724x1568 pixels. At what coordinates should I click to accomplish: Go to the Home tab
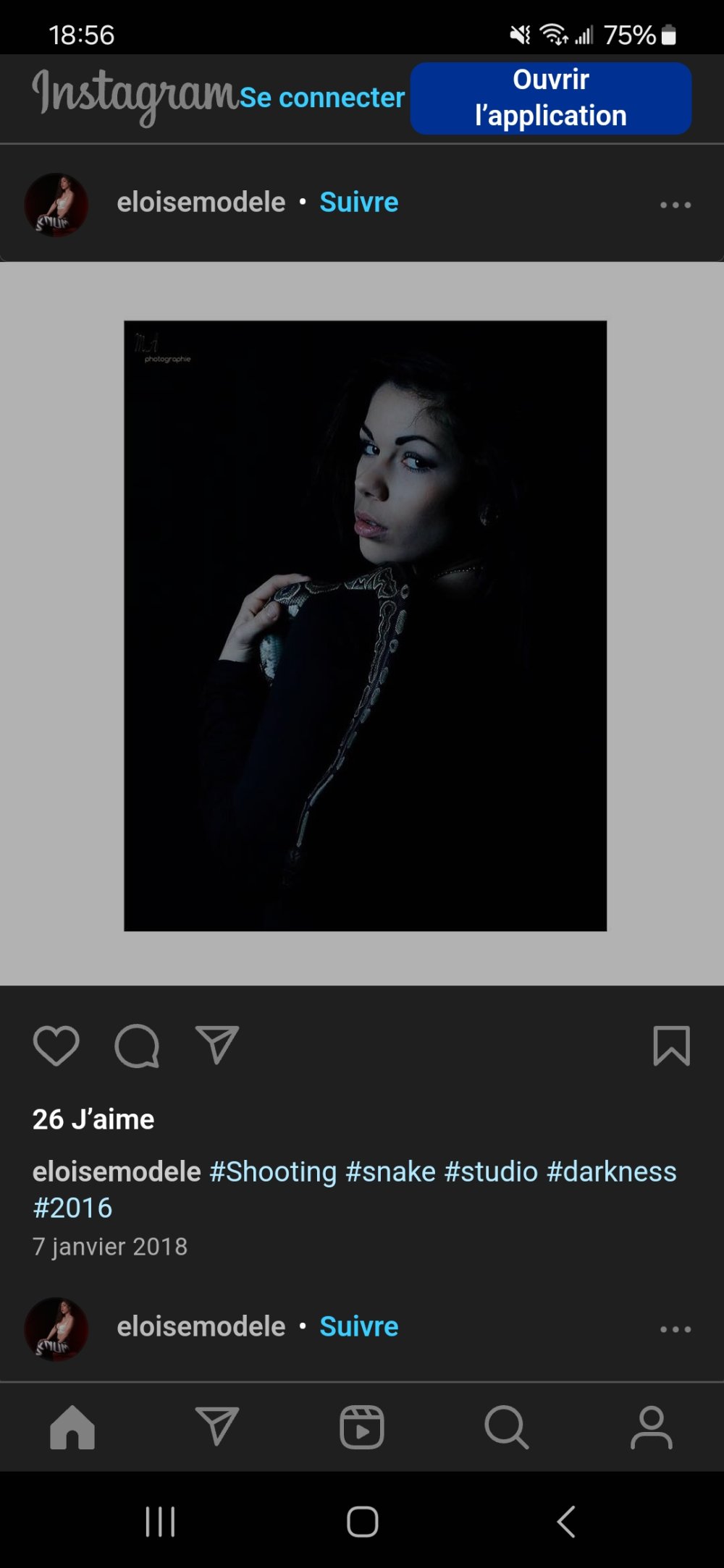pyautogui.click(x=72, y=1427)
